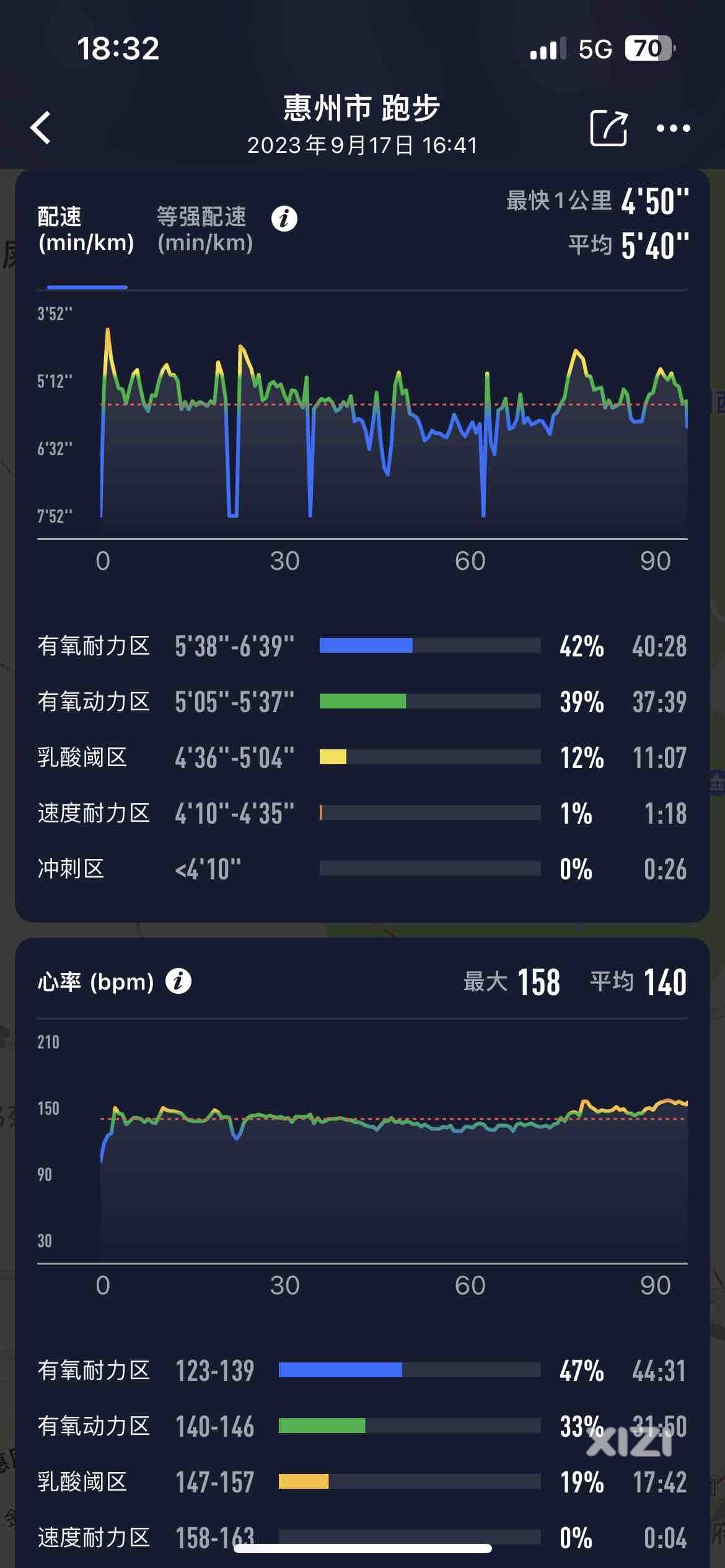The image size is (725, 1568).
Task: Share this running record
Action: (609, 128)
